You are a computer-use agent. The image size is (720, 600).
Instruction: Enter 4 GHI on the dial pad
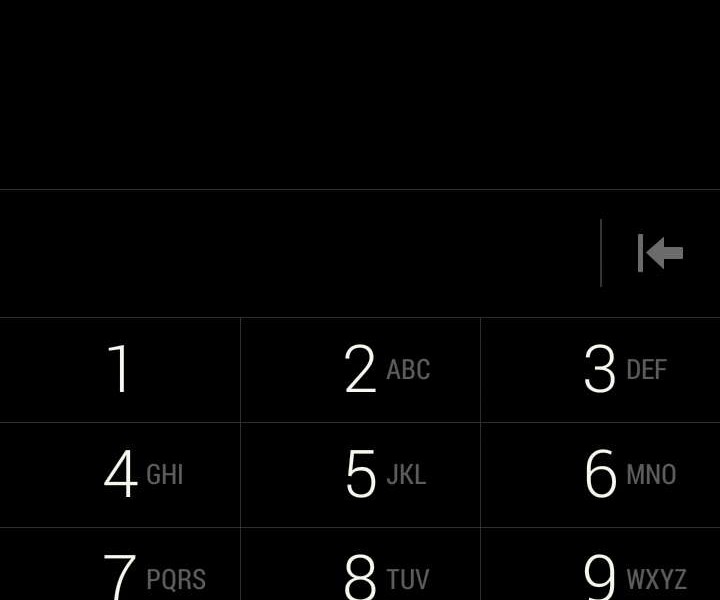(120, 475)
